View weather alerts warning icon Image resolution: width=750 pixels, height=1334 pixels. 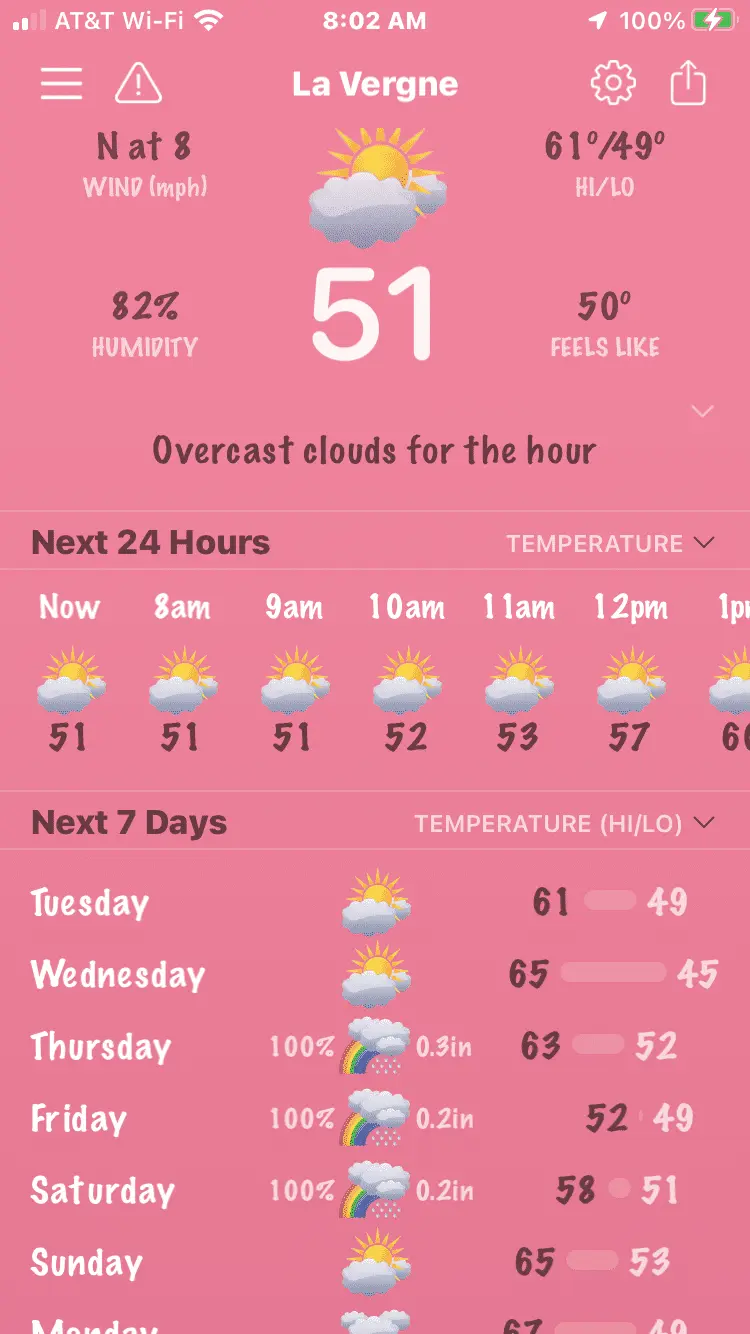(138, 84)
